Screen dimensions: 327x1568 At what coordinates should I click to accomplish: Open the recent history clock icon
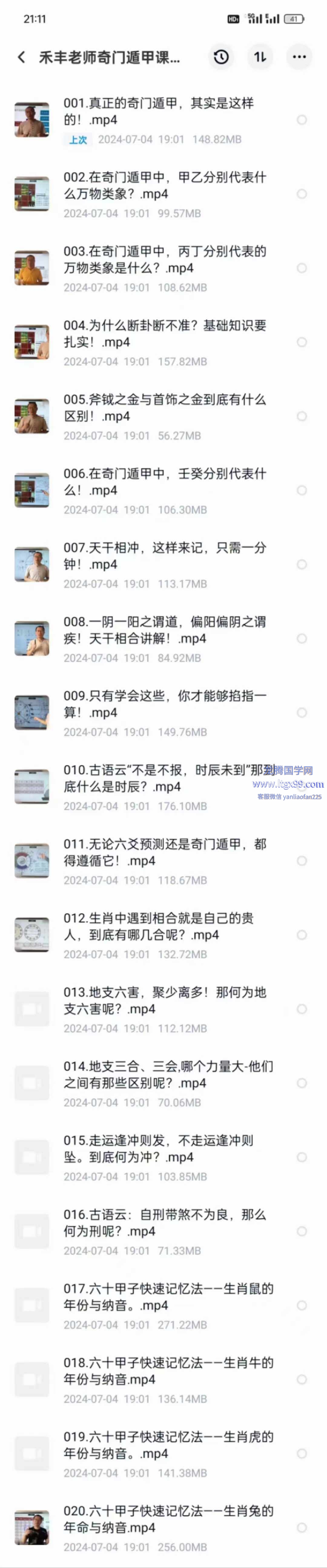pos(222,57)
